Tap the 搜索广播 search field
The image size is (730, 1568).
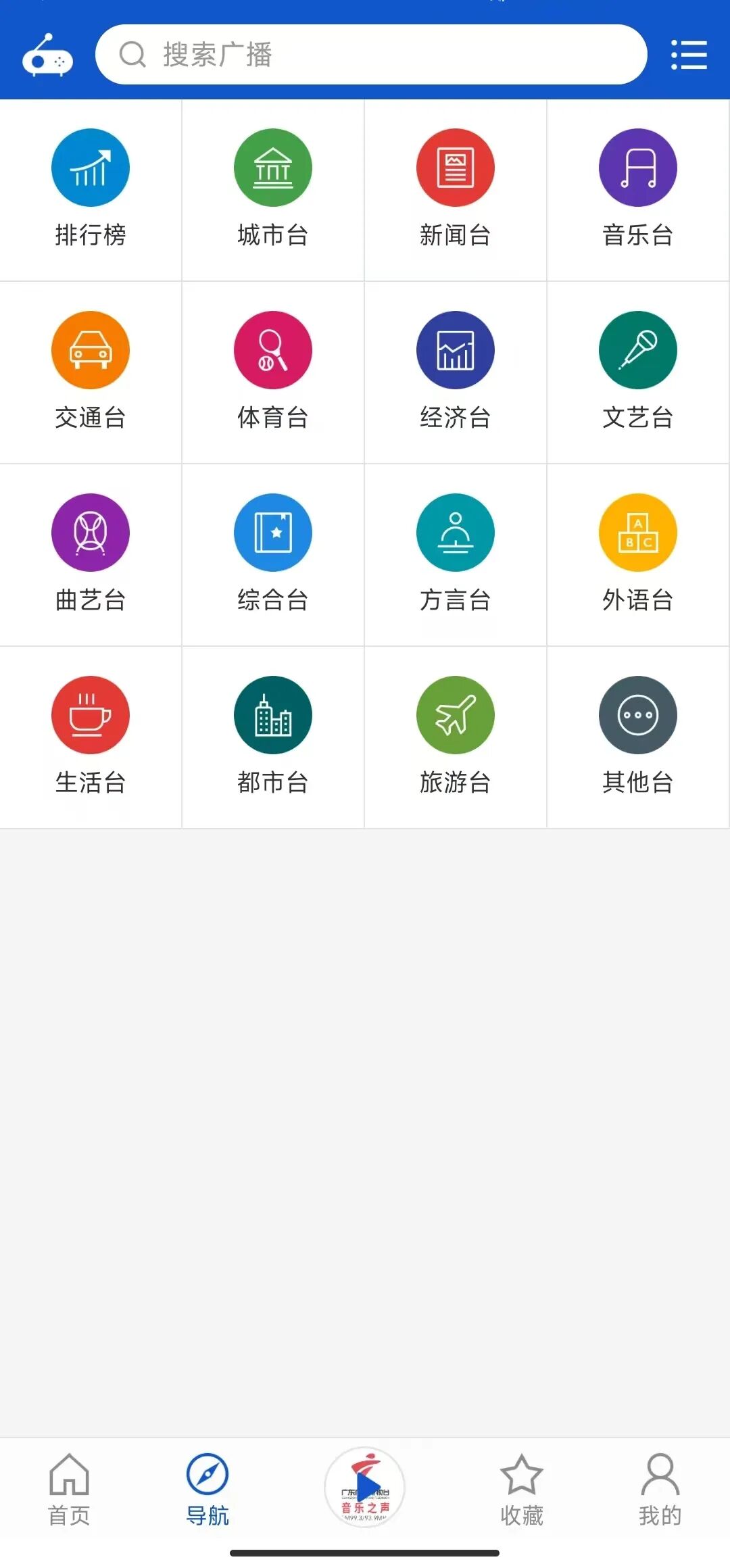click(x=372, y=54)
